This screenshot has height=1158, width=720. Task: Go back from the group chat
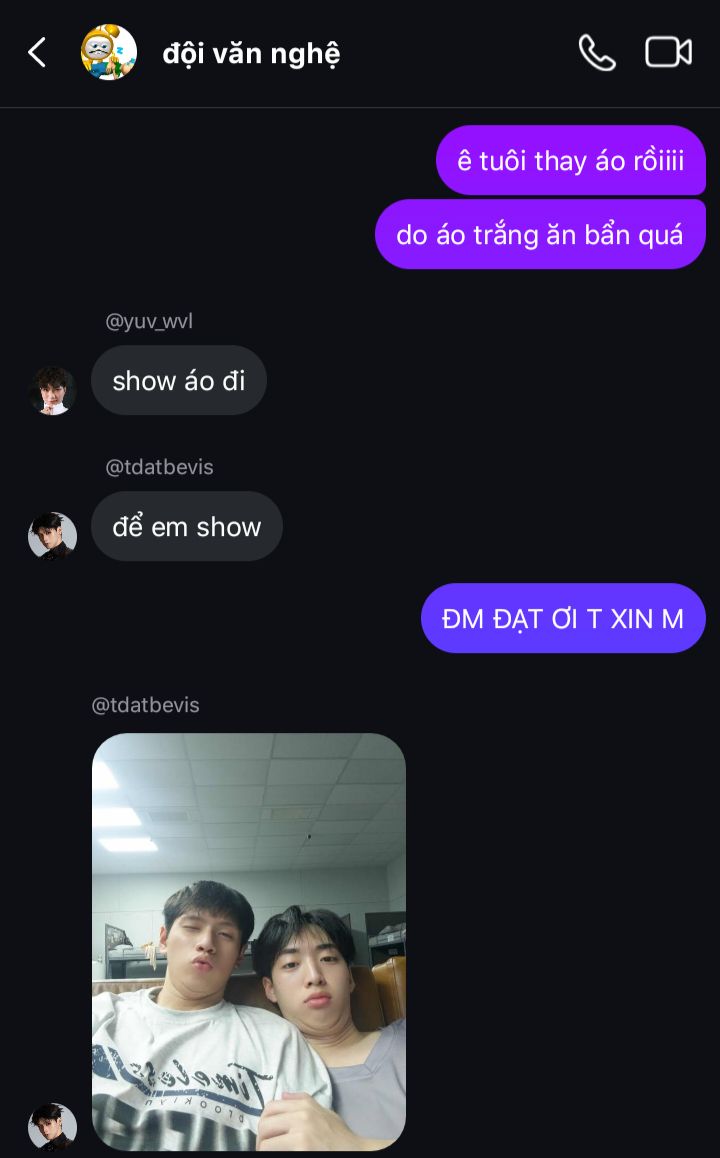coord(37,53)
